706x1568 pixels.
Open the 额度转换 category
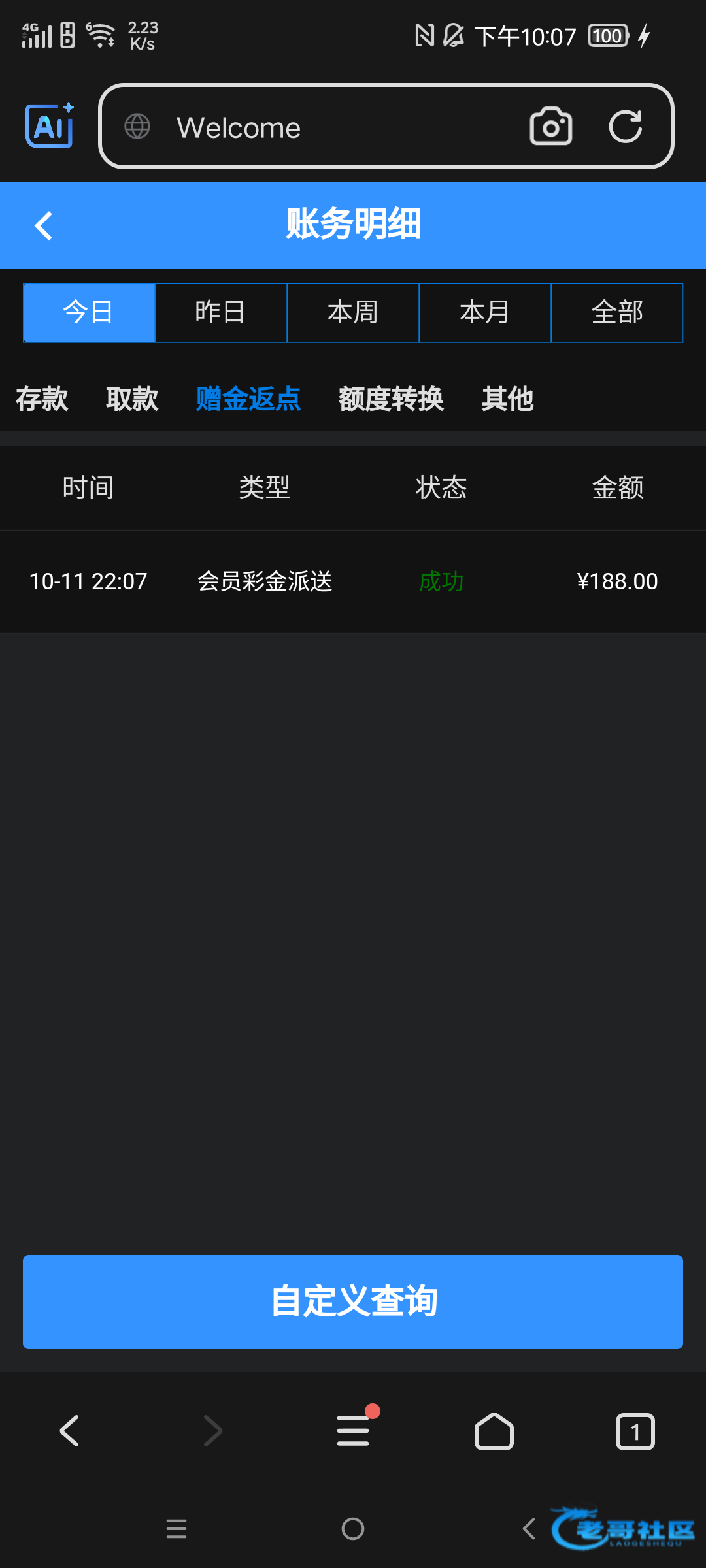click(391, 399)
